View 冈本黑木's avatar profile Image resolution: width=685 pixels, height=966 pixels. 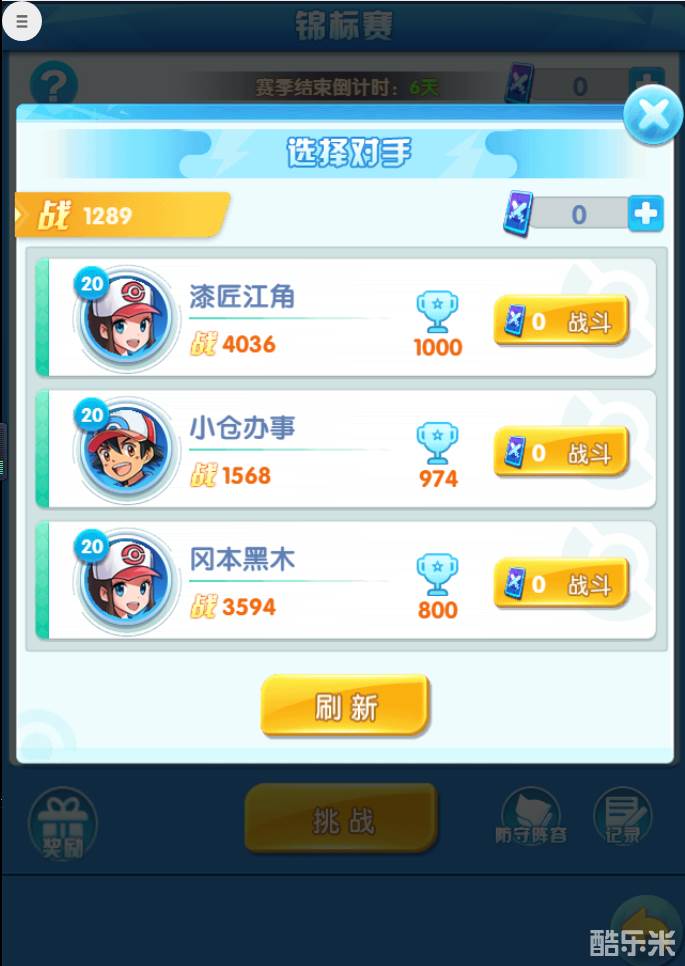pos(124,582)
